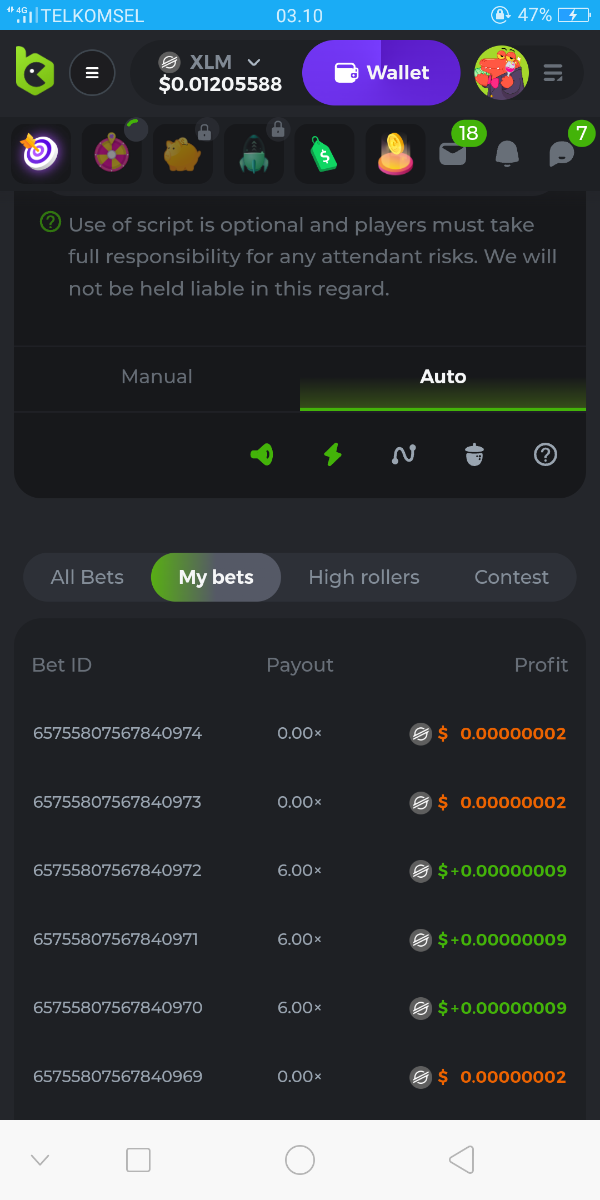Switch to the All Bets tab
This screenshot has width=600, height=1200.
[87, 577]
